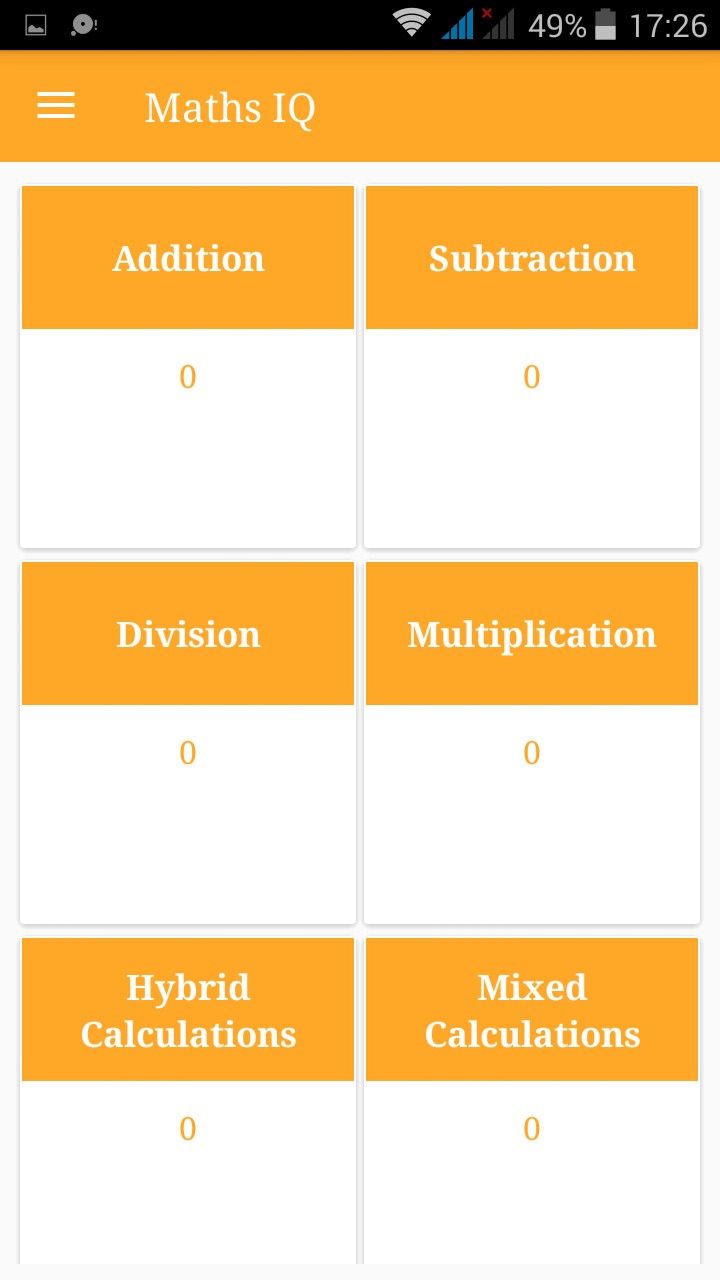This screenshot has width=720, height=1280.
Task: Open Hybrid Calculations card
Action: [188, 1100]
